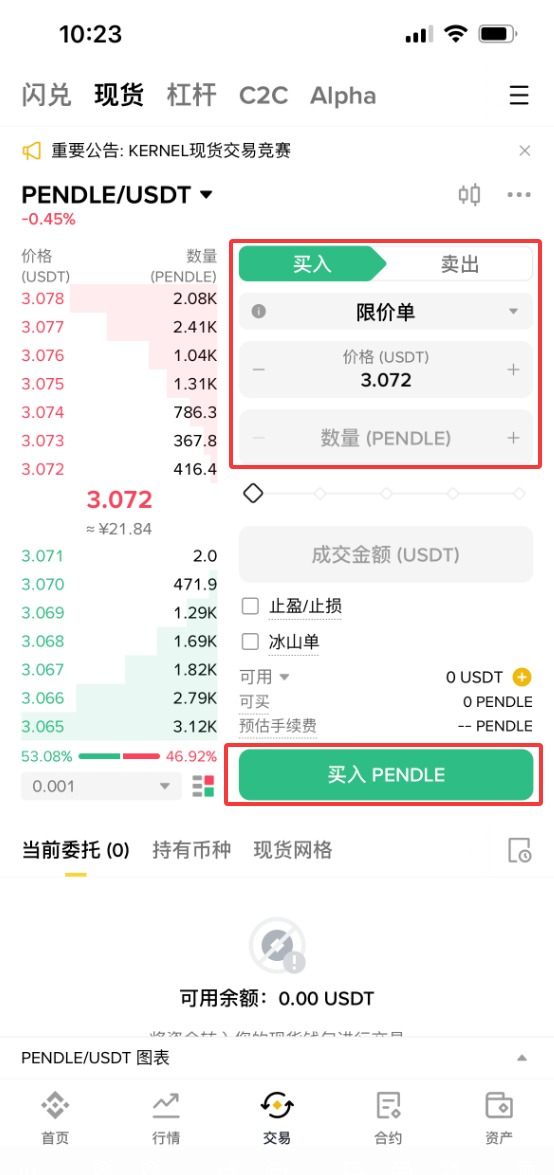Go to the 资产 assets tab
The width and height of the screenshot is (554, 1175).
point(499,1117)
